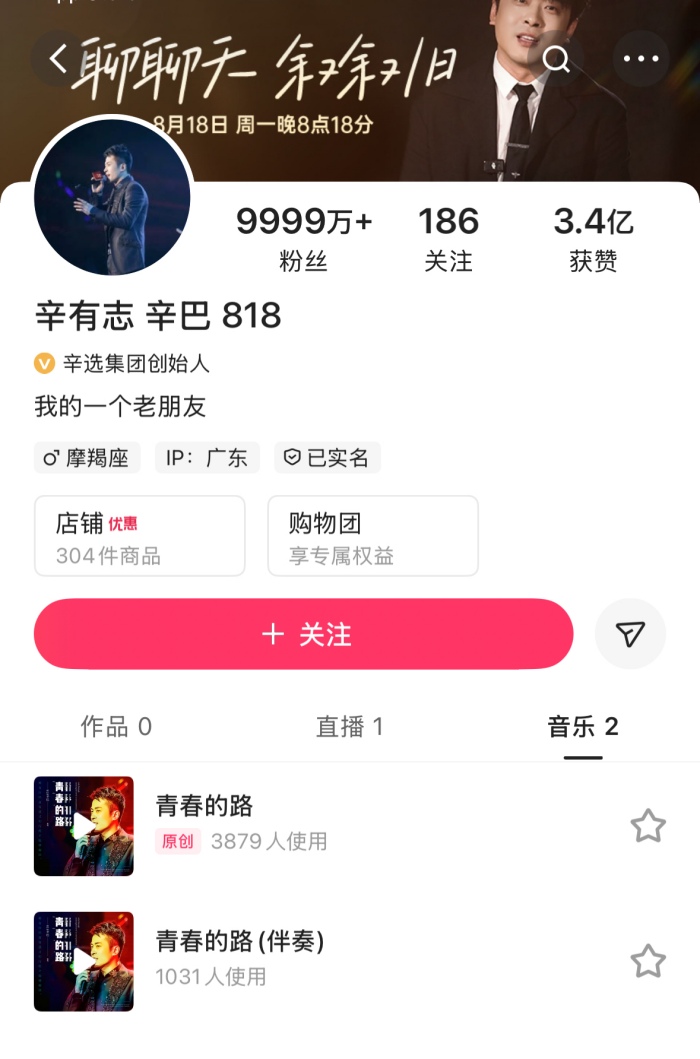Screen dimensions: 700x1059
Task: Favorite the original 青春的路 with its star
Action: pos(648,826)
